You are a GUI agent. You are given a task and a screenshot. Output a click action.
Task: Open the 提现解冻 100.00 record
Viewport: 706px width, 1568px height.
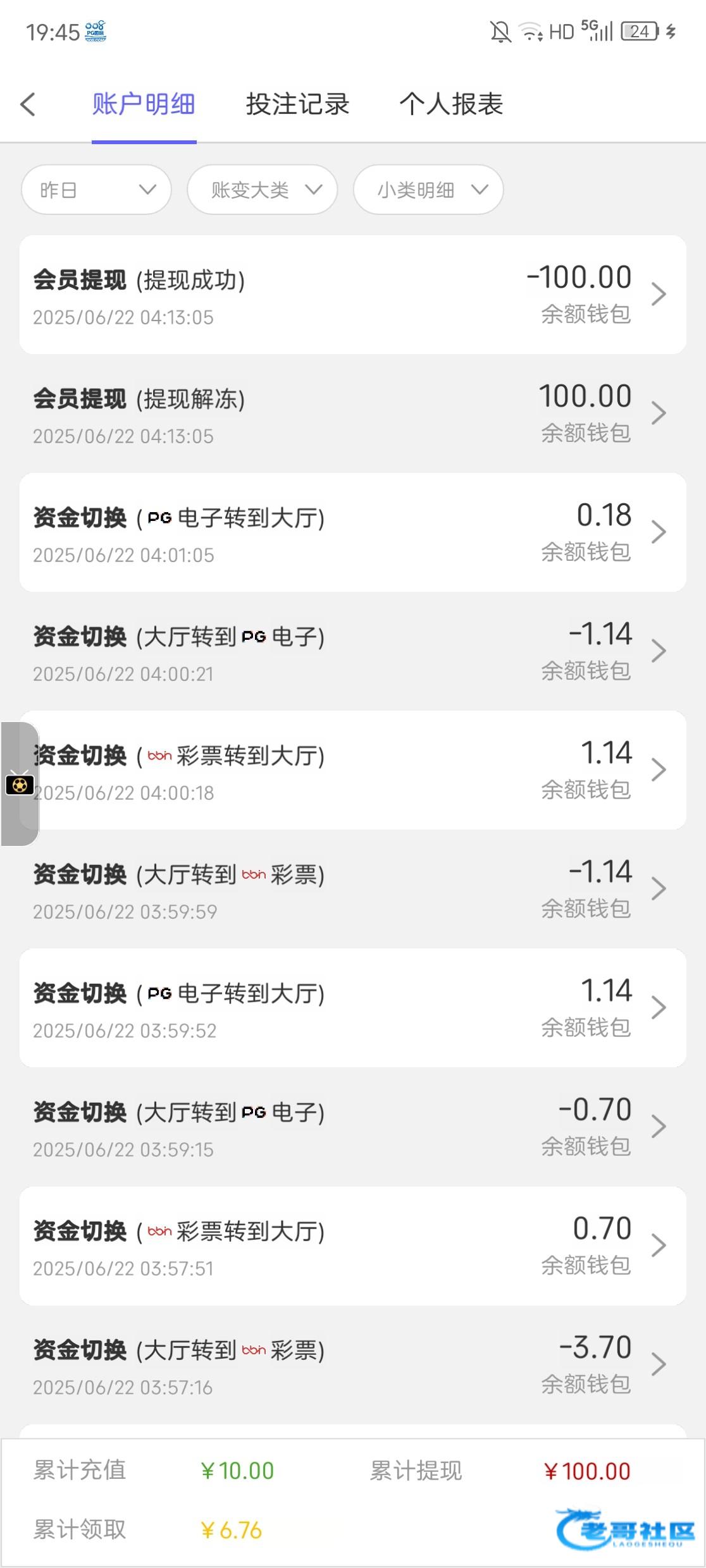[x=352, y=413]
